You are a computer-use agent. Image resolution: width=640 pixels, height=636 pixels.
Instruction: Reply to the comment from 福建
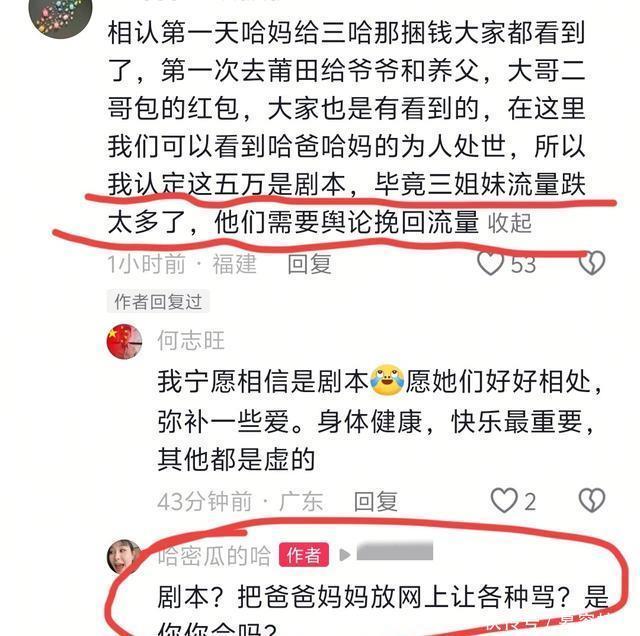(x=309, y=264)
